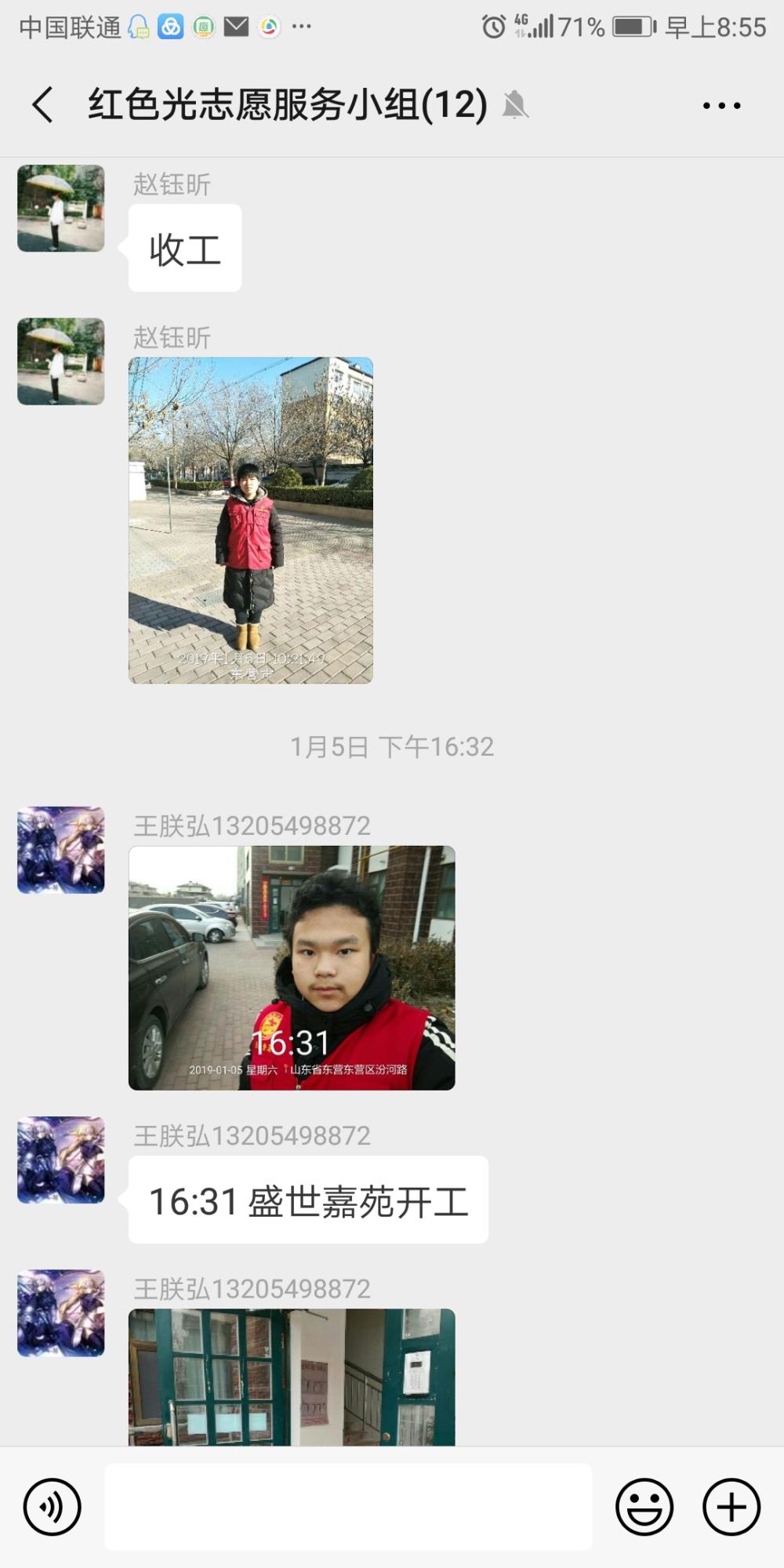This screenshot has width=784, height=1568.
Task: Open 赵钰昕's avatar beside 收工
Action: click(x=61, y=208)
